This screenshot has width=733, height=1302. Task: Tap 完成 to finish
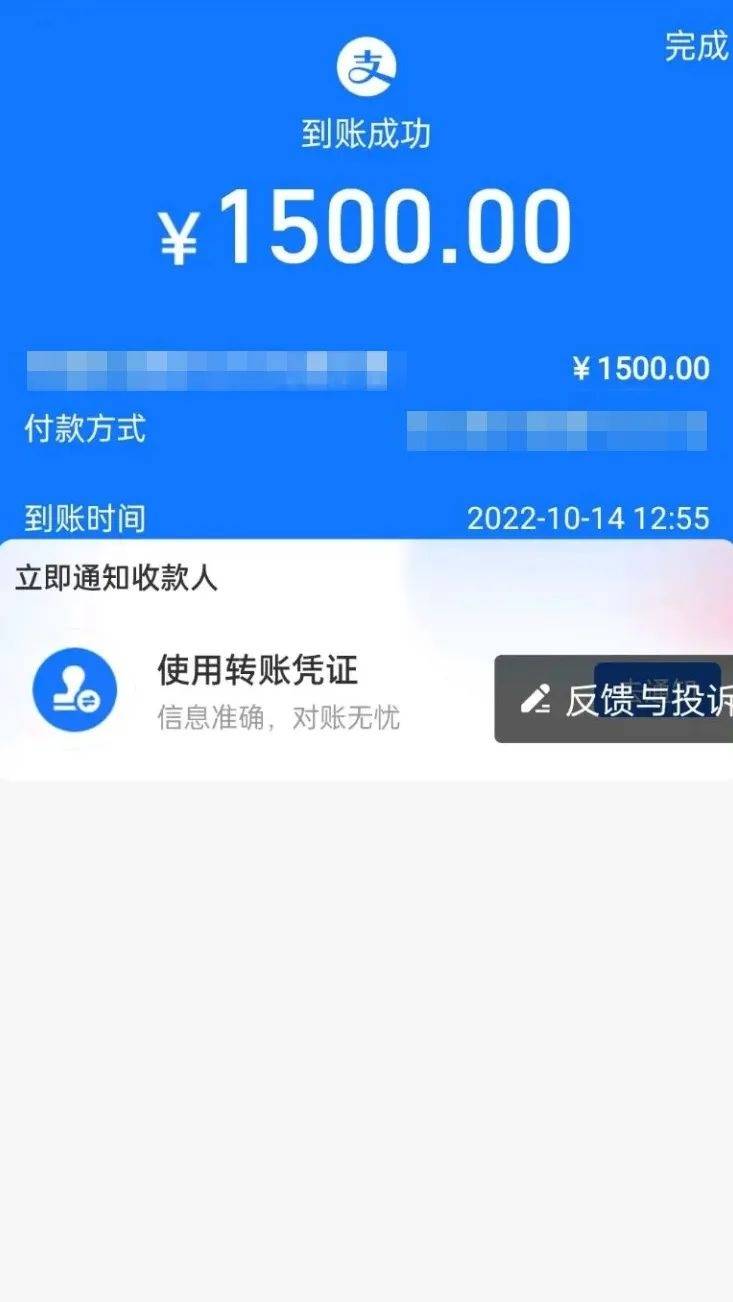(696, 46)
